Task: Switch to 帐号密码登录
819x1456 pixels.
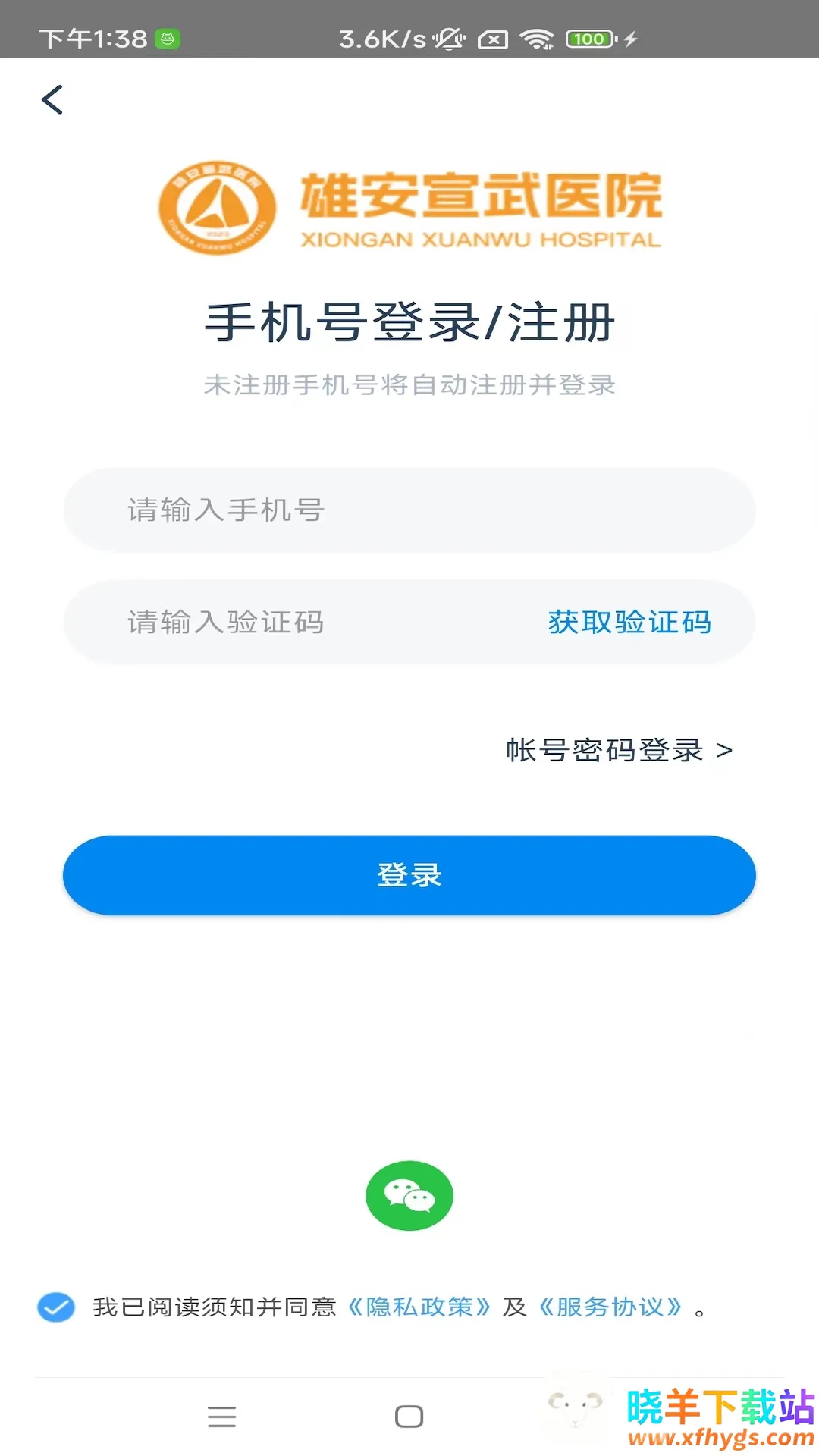Action: click(619, 750)
